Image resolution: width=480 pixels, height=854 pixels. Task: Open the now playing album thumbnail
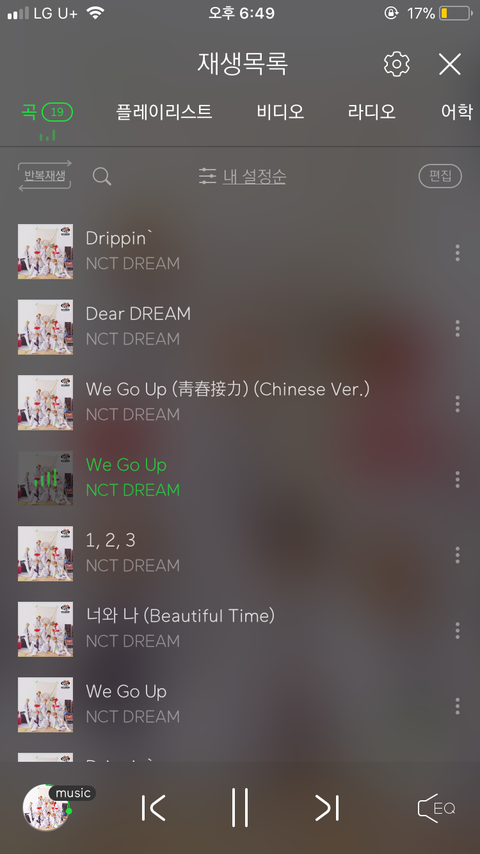click(46, 808)
